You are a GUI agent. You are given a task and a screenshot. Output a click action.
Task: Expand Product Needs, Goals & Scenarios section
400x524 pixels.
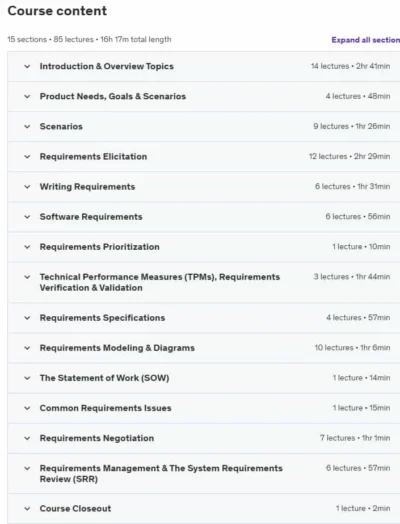[x=204, y=96]
